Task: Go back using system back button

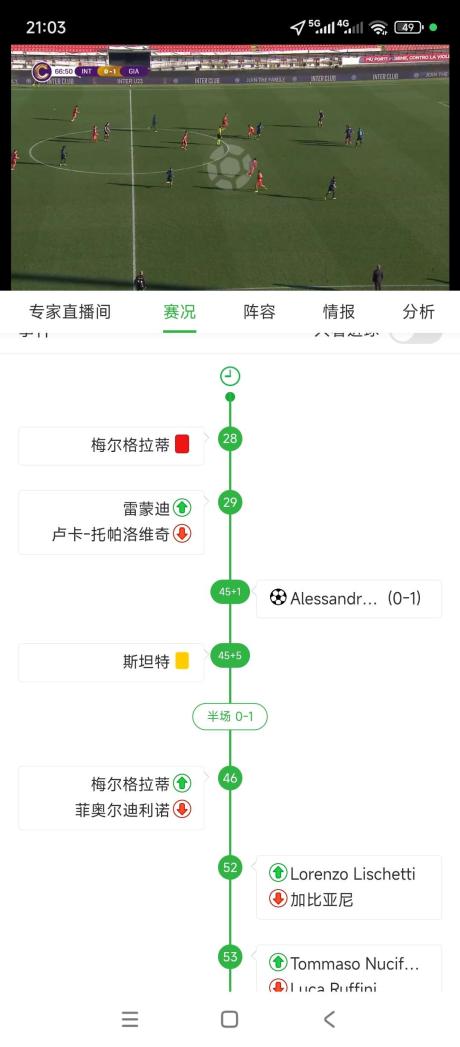Action: click(328, 1018)
